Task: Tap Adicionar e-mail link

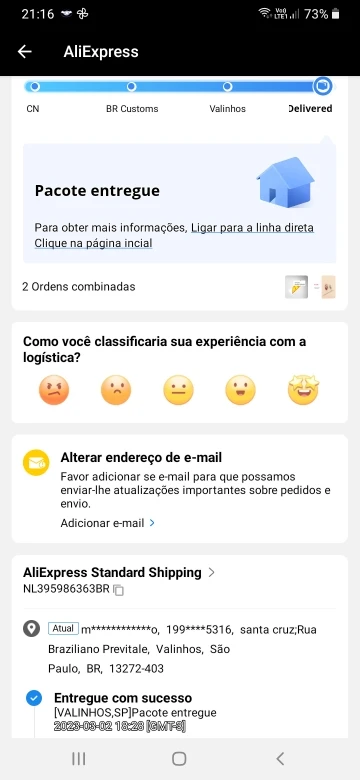Action: 107,523
